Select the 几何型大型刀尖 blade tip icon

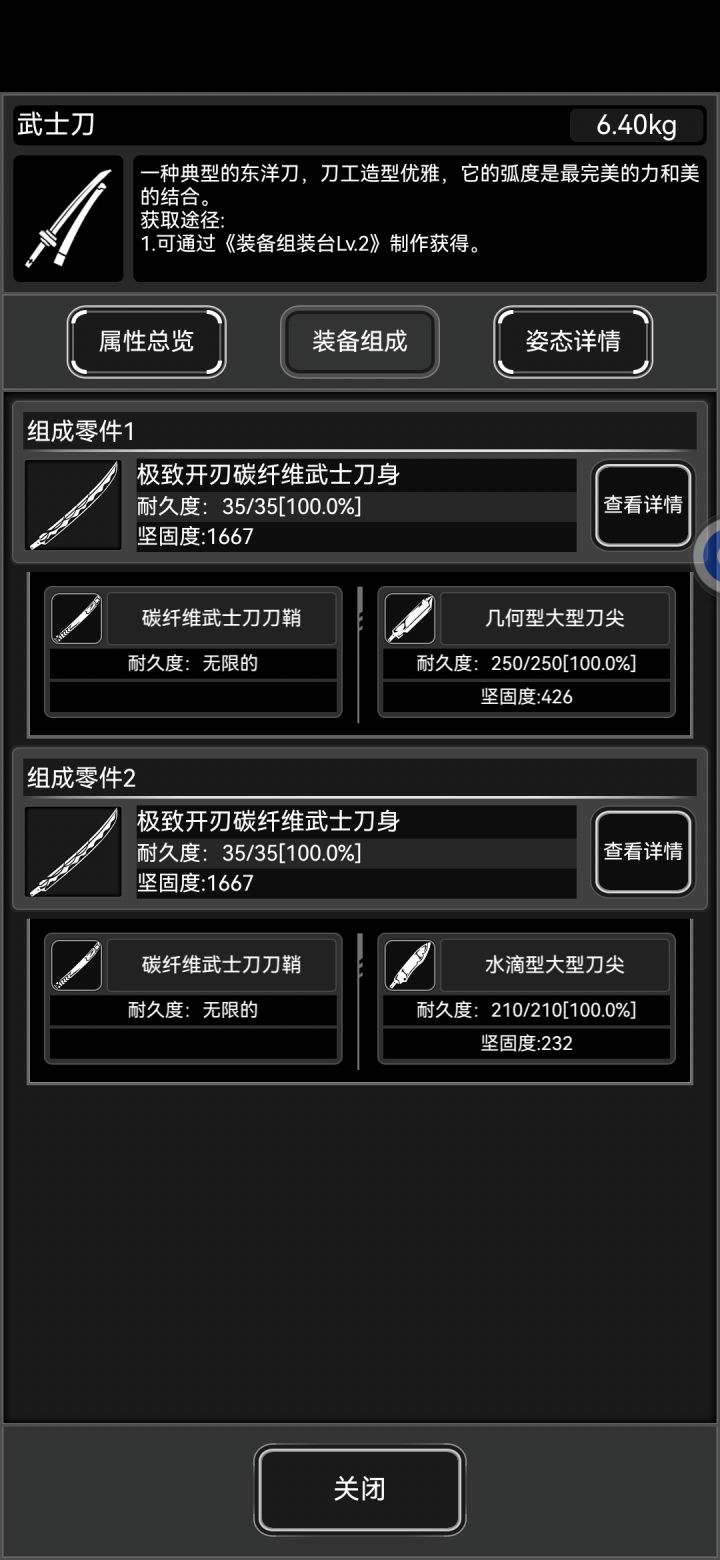tap(409, 618)
